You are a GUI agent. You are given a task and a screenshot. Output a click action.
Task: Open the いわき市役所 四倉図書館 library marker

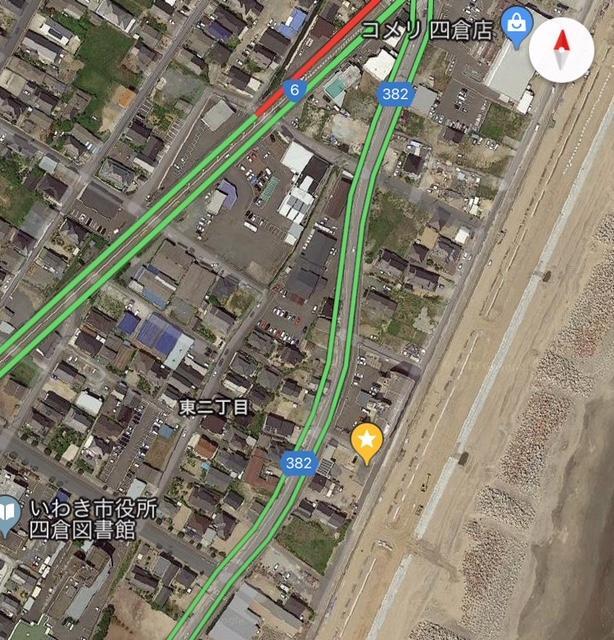8,516
